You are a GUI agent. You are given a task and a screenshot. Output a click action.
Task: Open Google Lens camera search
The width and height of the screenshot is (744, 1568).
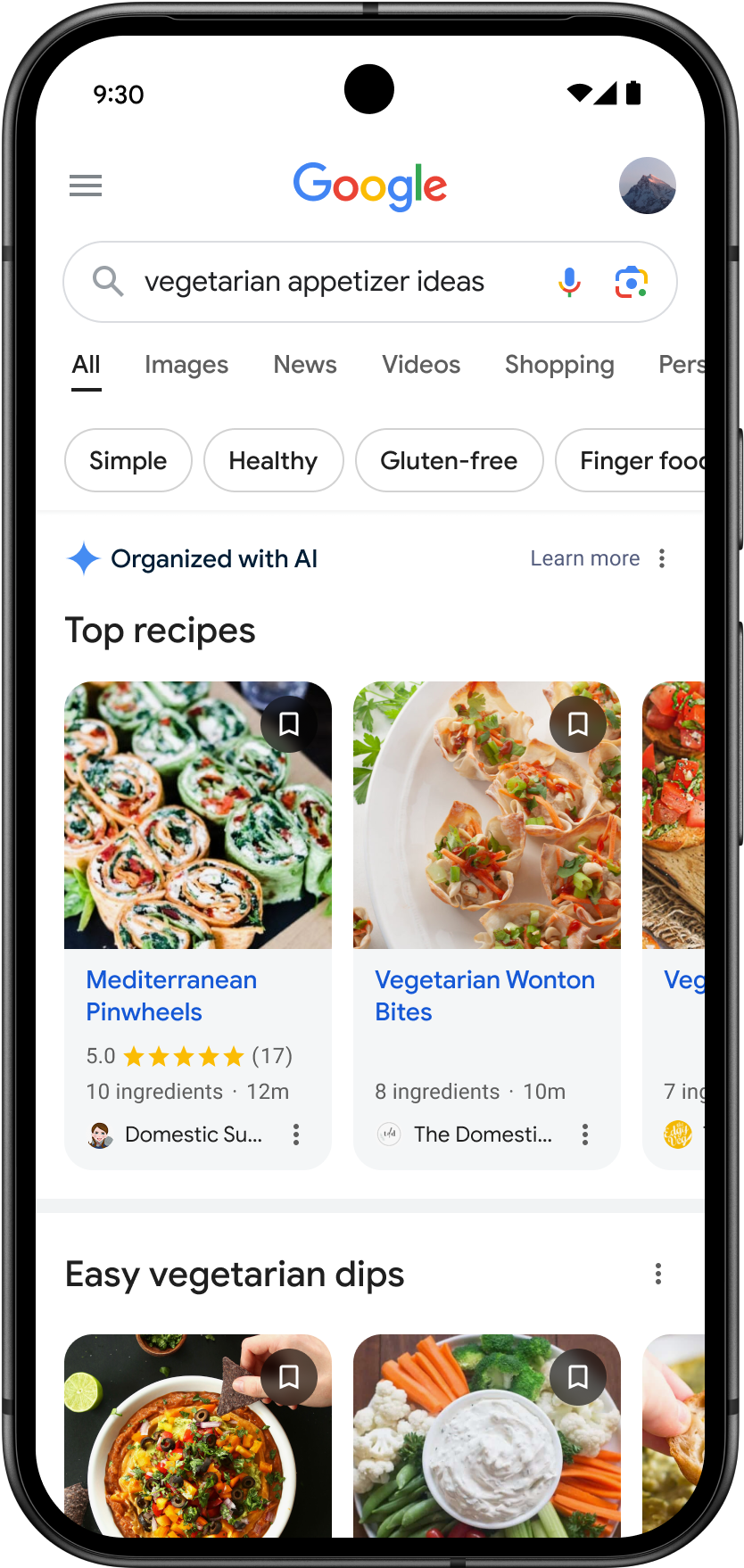[x=631, y=282]
